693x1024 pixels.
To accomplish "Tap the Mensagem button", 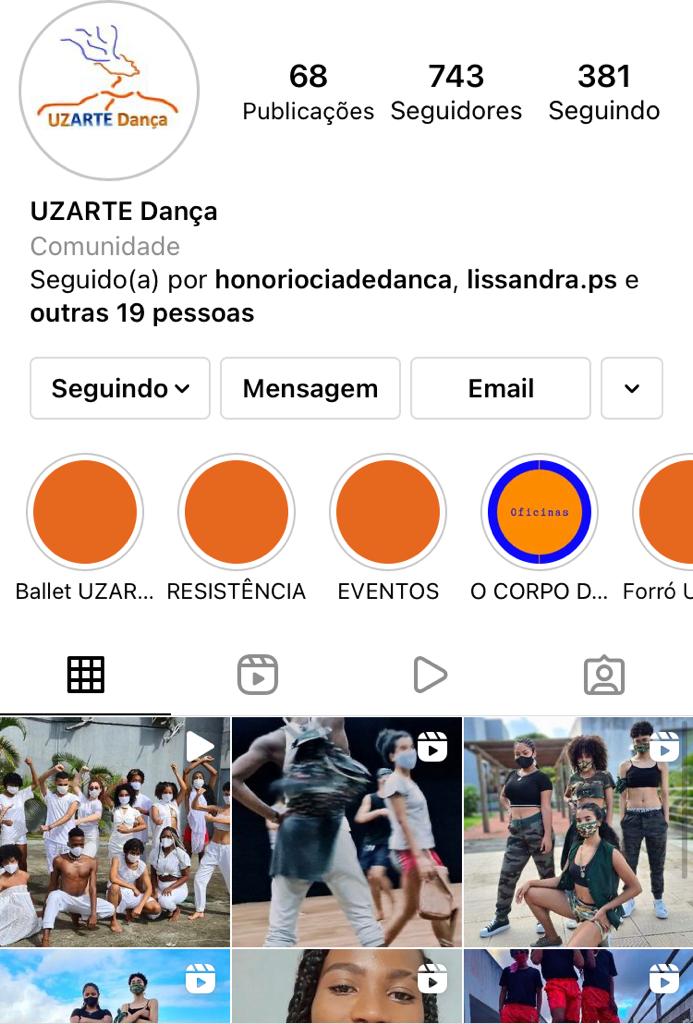I will (310, 388).
